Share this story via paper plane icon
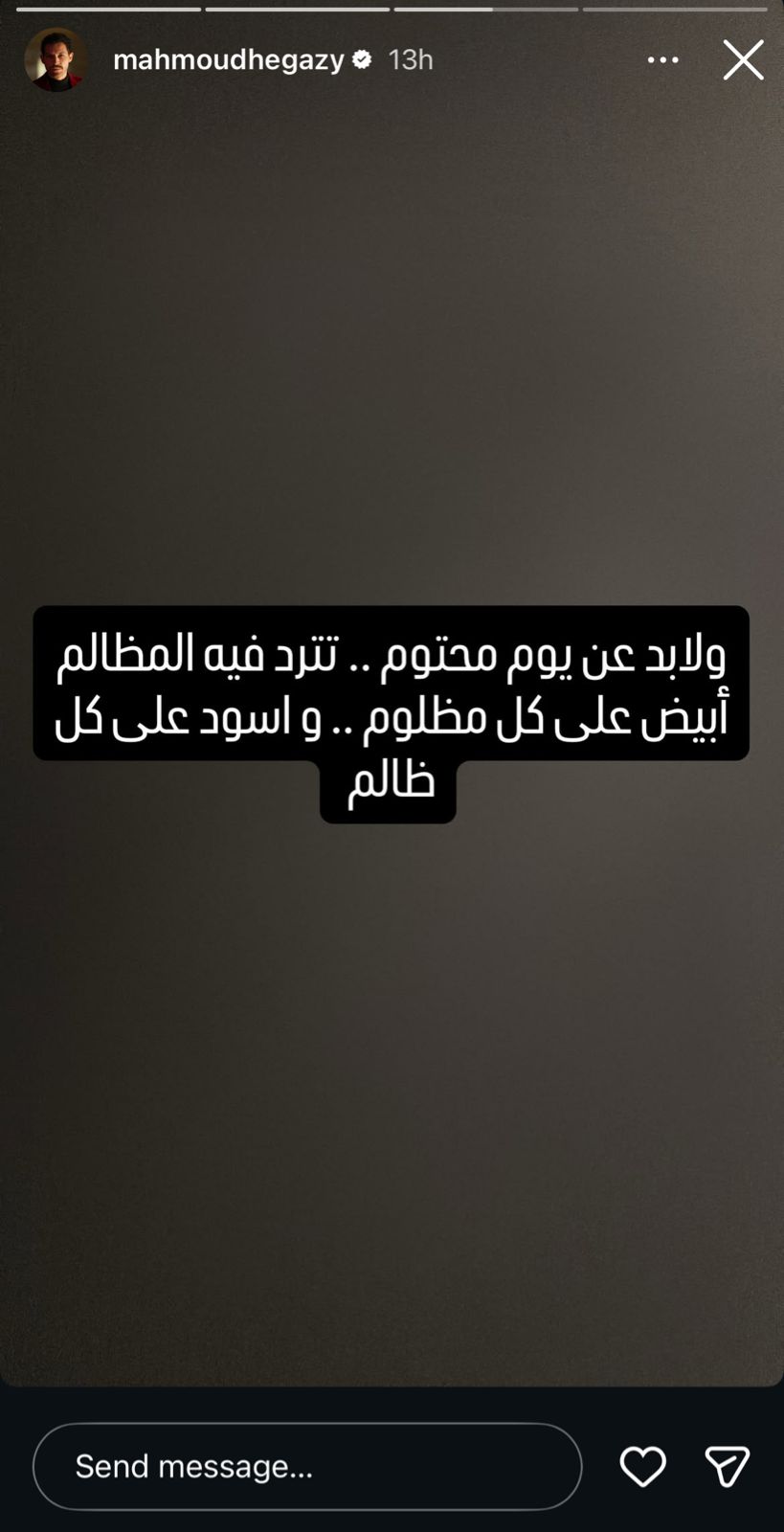 [727, 1466]
